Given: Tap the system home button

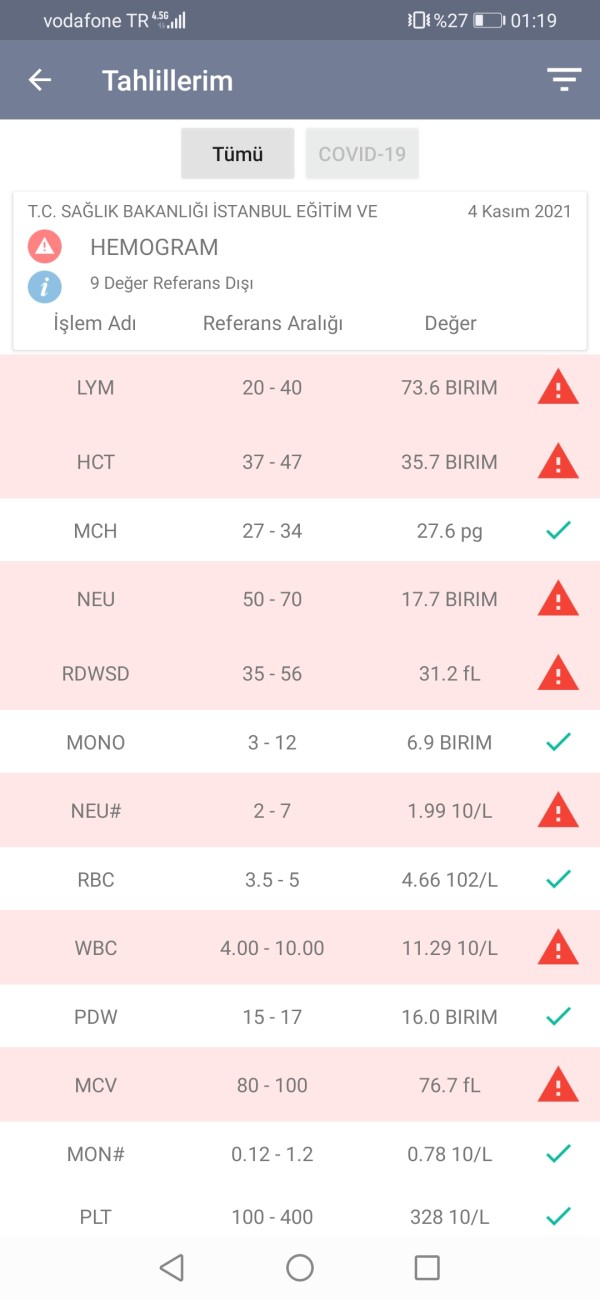Looking at the screenshot, I should [x=300, y=1268].
